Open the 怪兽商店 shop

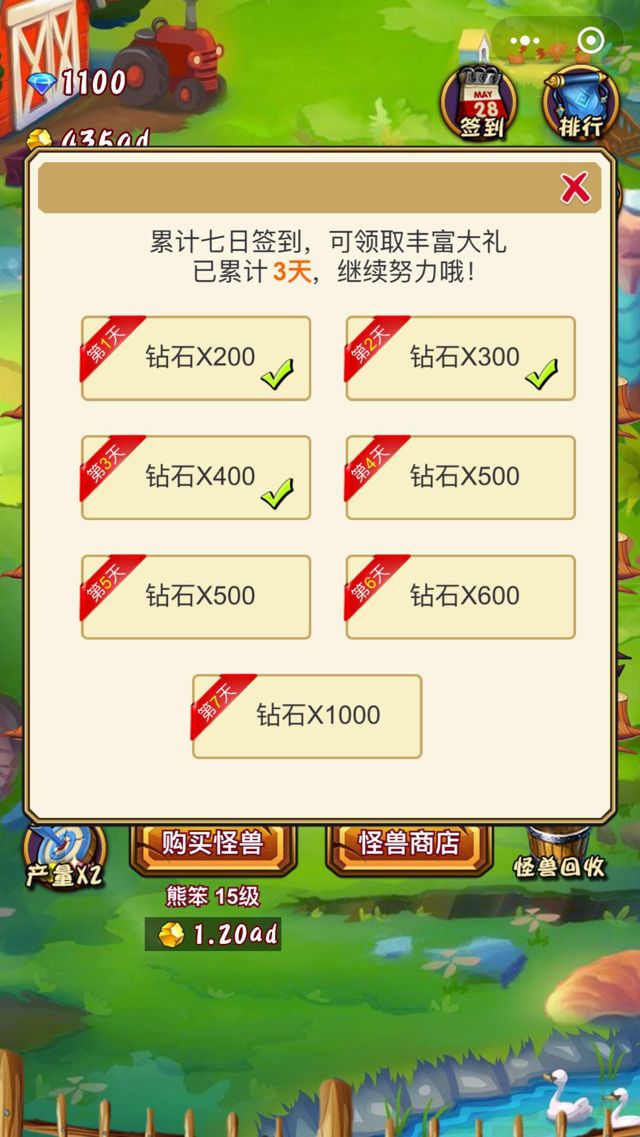point(409,845)
